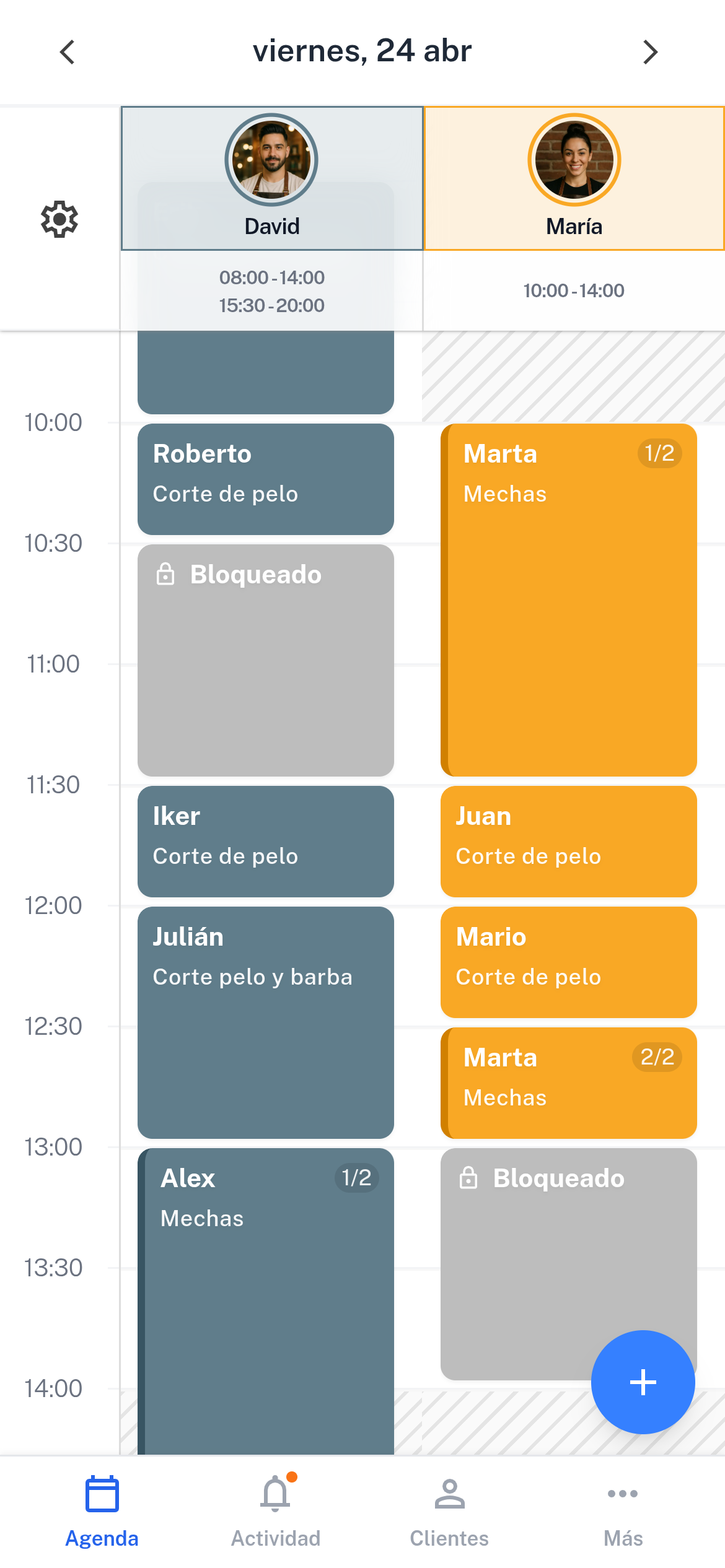
Task: Open Juan's Corte de pelo appointment
Action: click(568, 842)
